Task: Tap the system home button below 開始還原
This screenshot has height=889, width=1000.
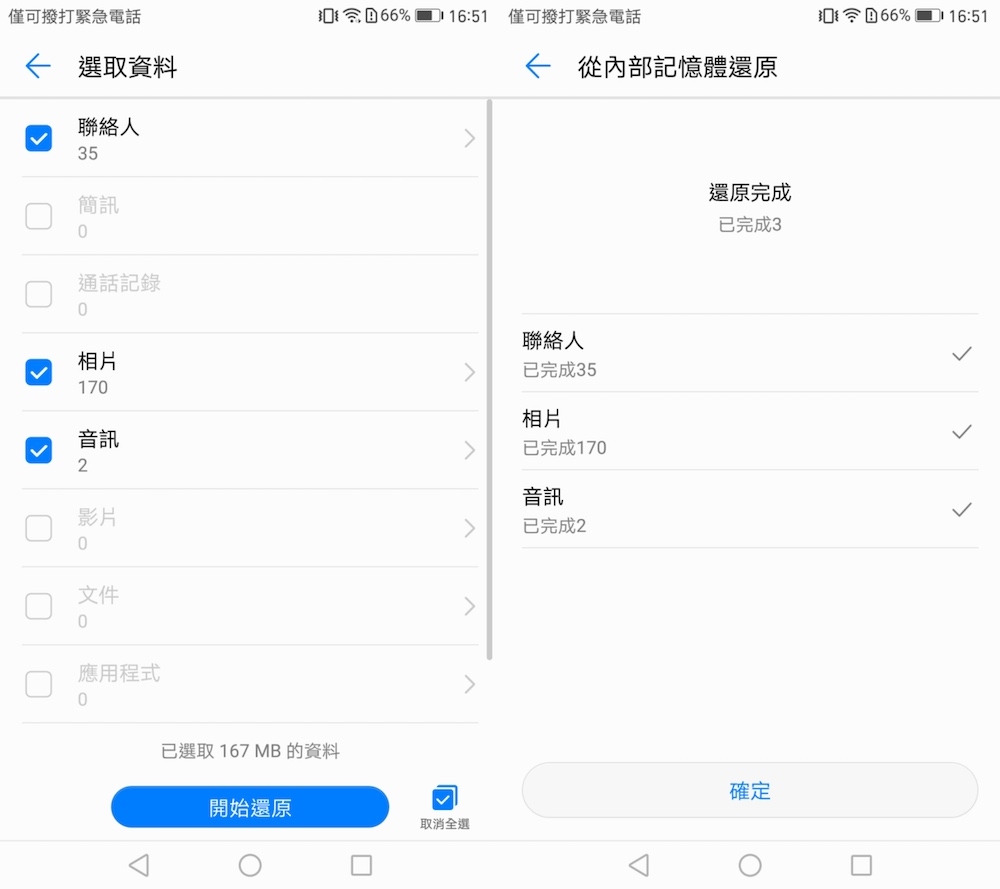Action: 250,865
